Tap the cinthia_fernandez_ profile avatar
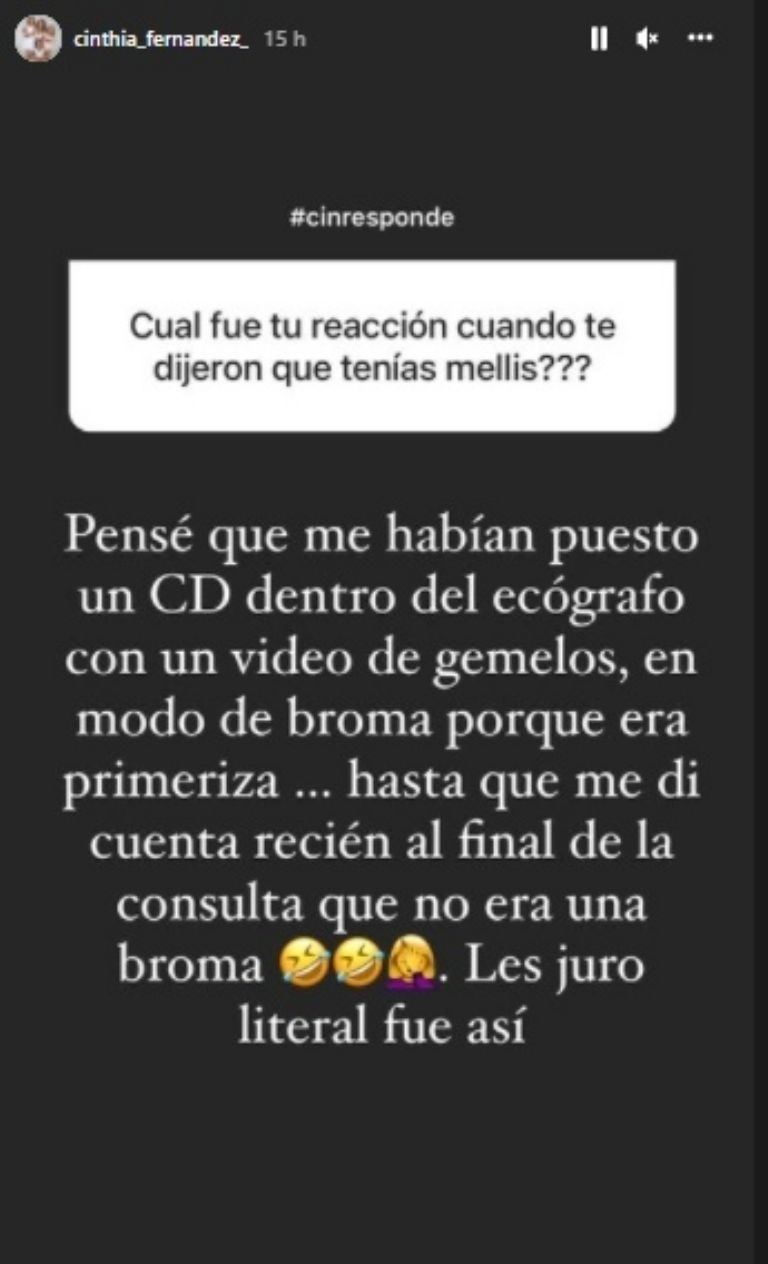This screenshot has width=768, height=1264. (x=38, y=39)
